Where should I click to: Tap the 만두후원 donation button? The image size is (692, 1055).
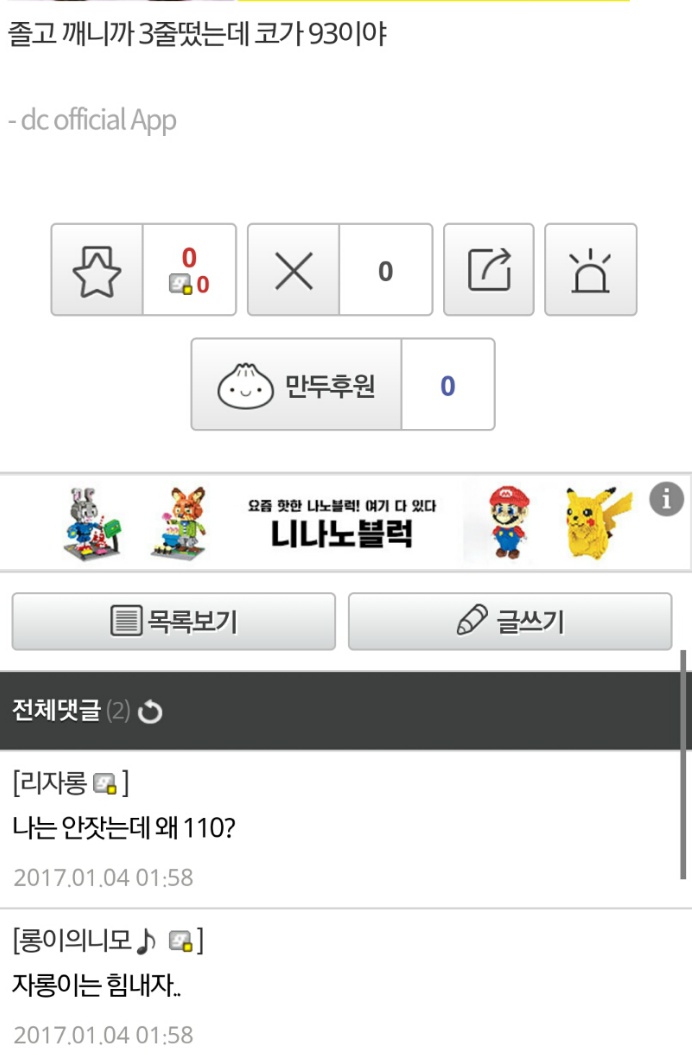click(x=297, y=385)
